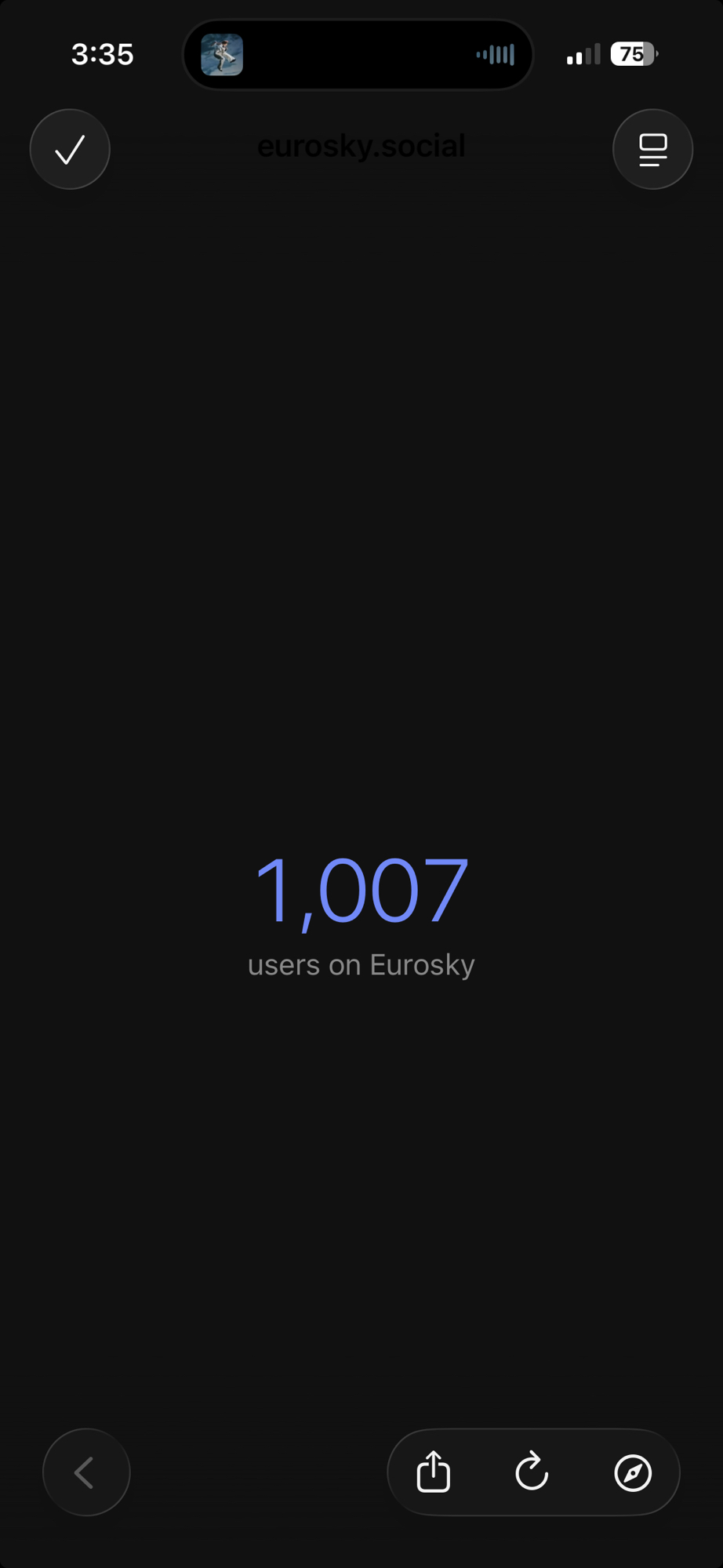Tap the checkmark done button
The width and height of the screenshot is (723, 1568).
tap(70, 149)
